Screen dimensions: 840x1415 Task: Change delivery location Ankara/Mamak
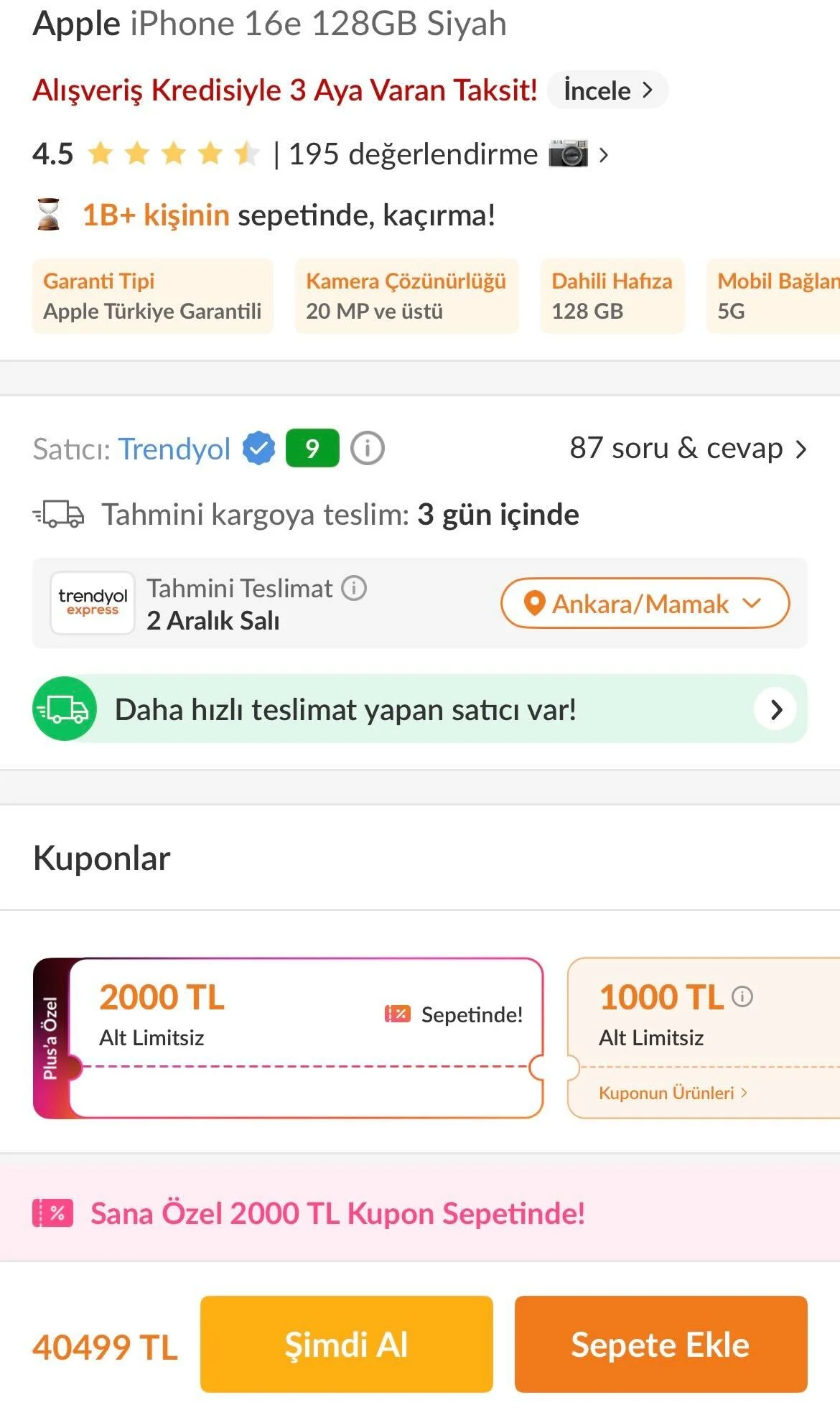click(x=644, y=604)
